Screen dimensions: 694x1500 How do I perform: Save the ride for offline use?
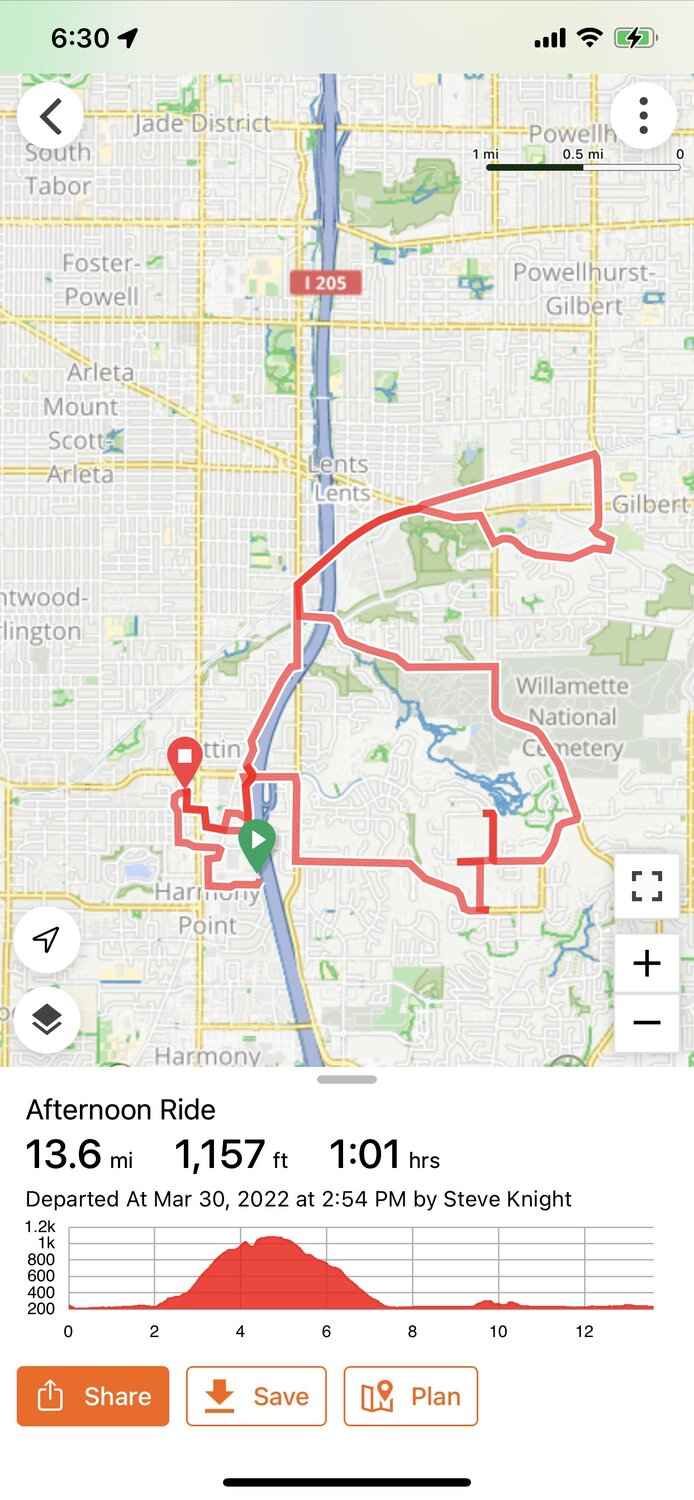click(x=256, y=1396)
